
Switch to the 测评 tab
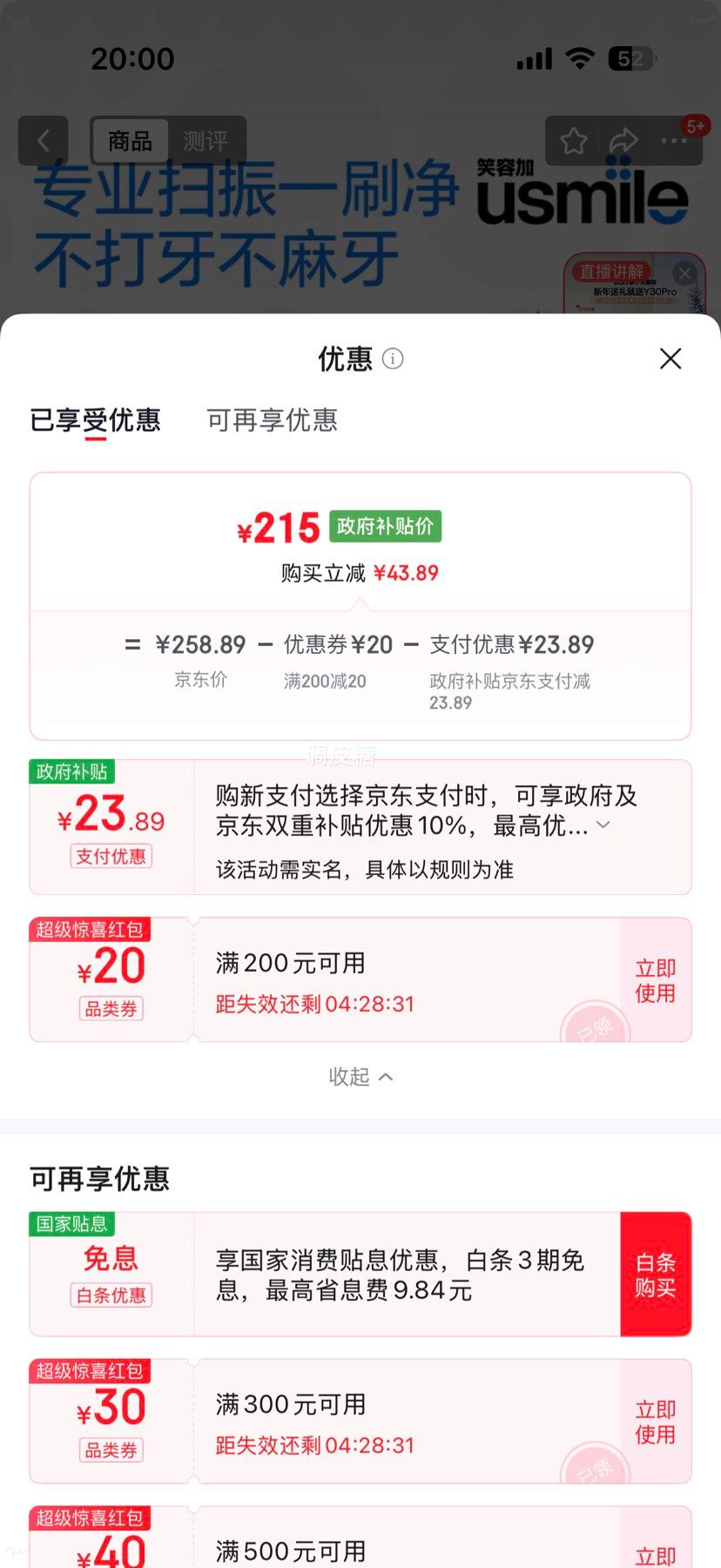tap(206, 140)
